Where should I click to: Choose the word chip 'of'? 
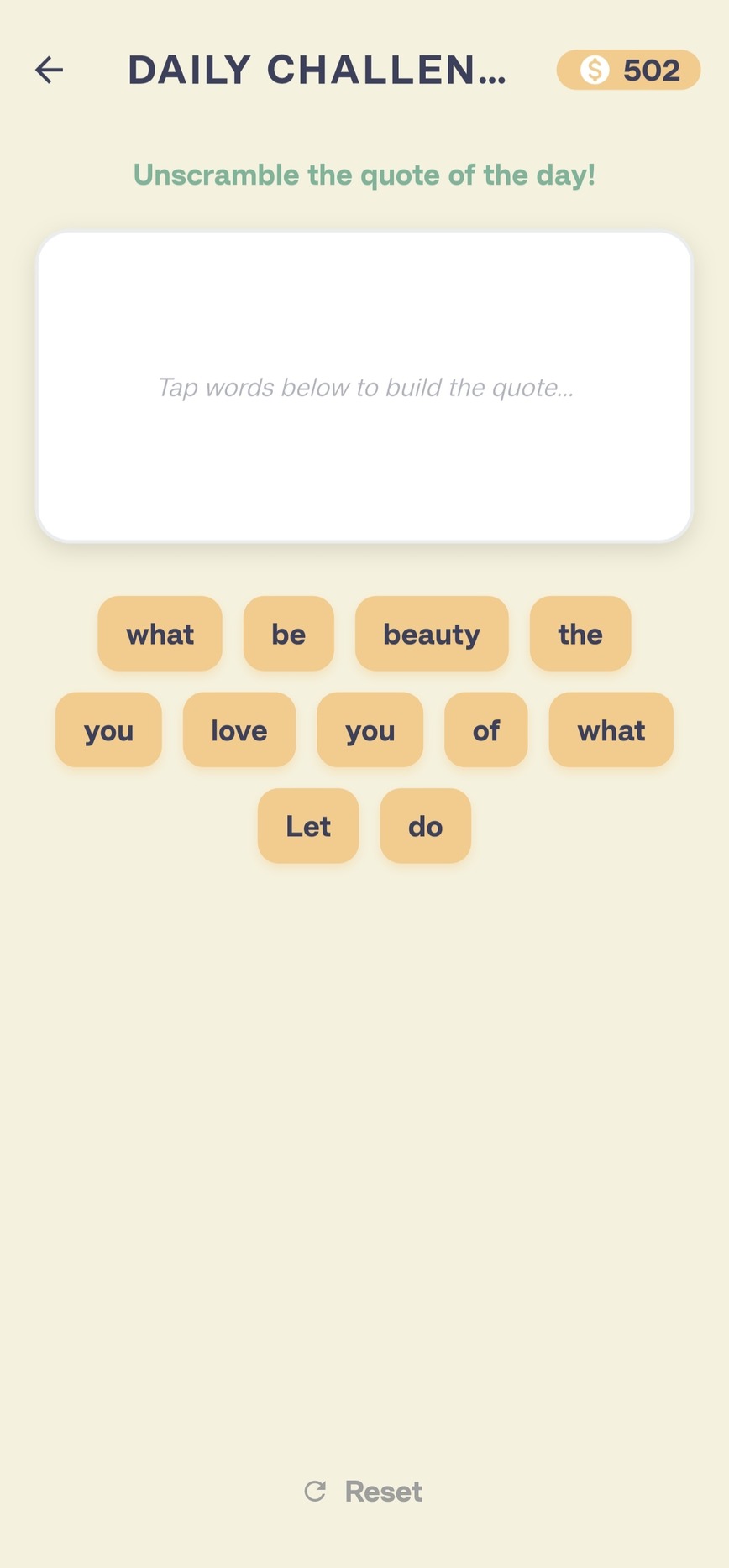point(485,730)
